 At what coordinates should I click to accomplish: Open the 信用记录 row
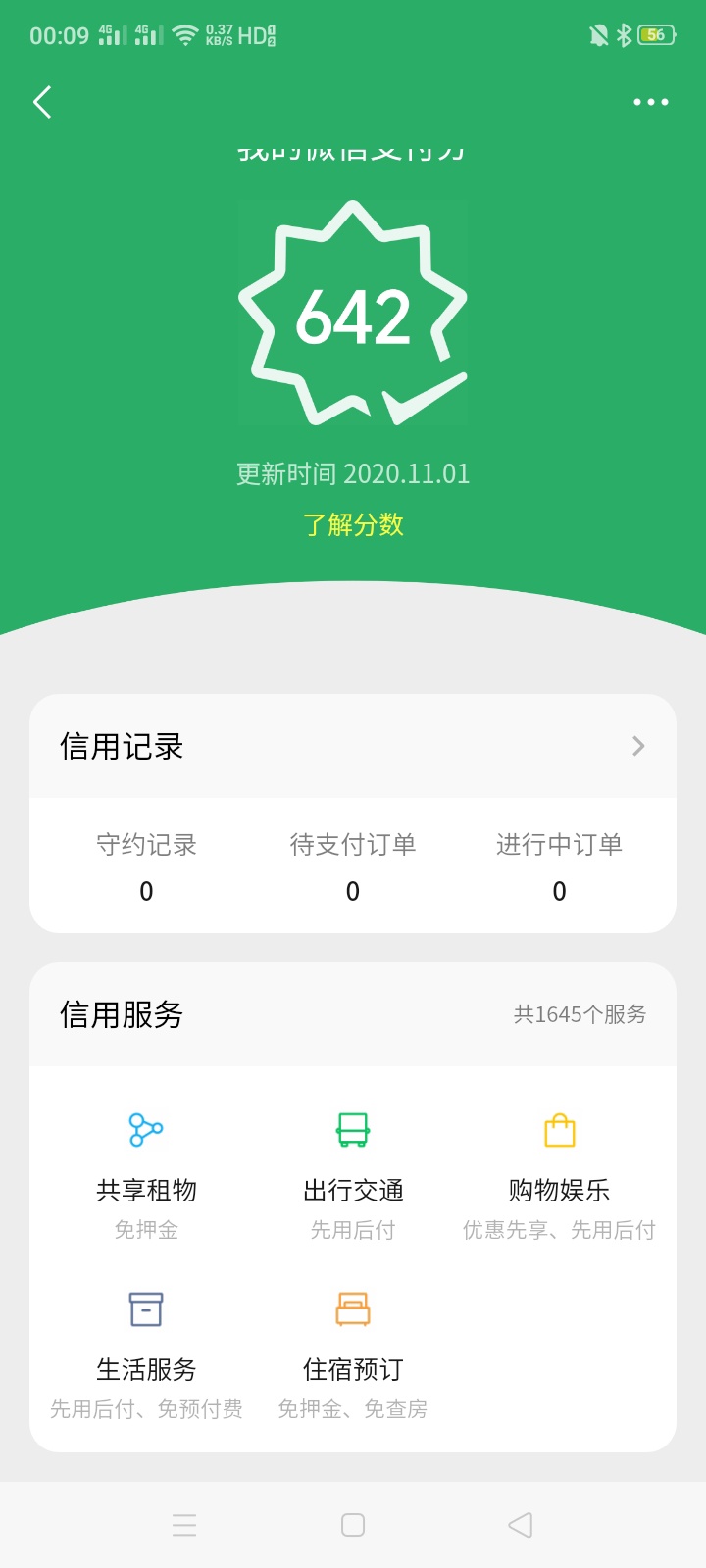pos(353,746)
